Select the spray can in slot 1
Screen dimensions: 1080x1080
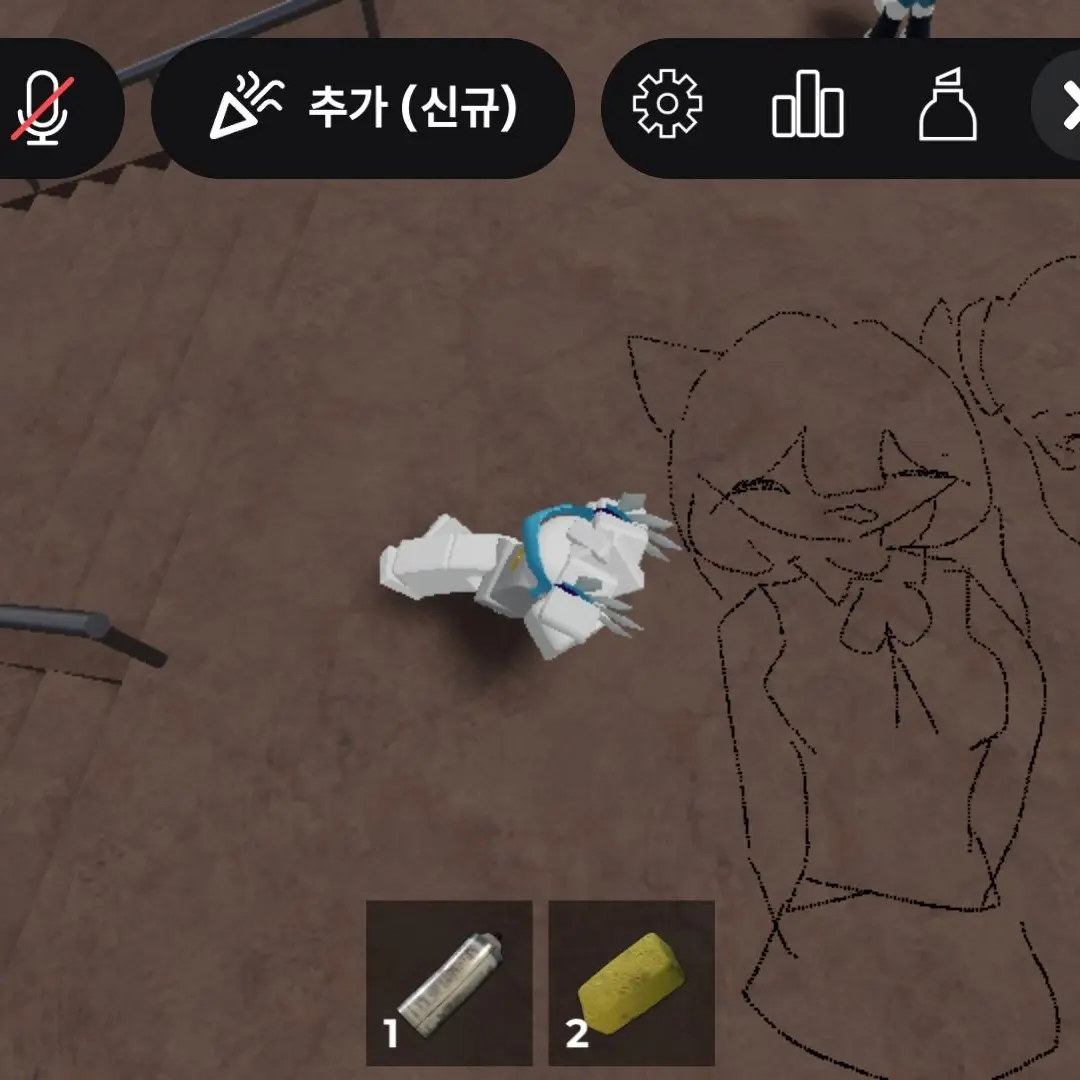pos(449,983)
